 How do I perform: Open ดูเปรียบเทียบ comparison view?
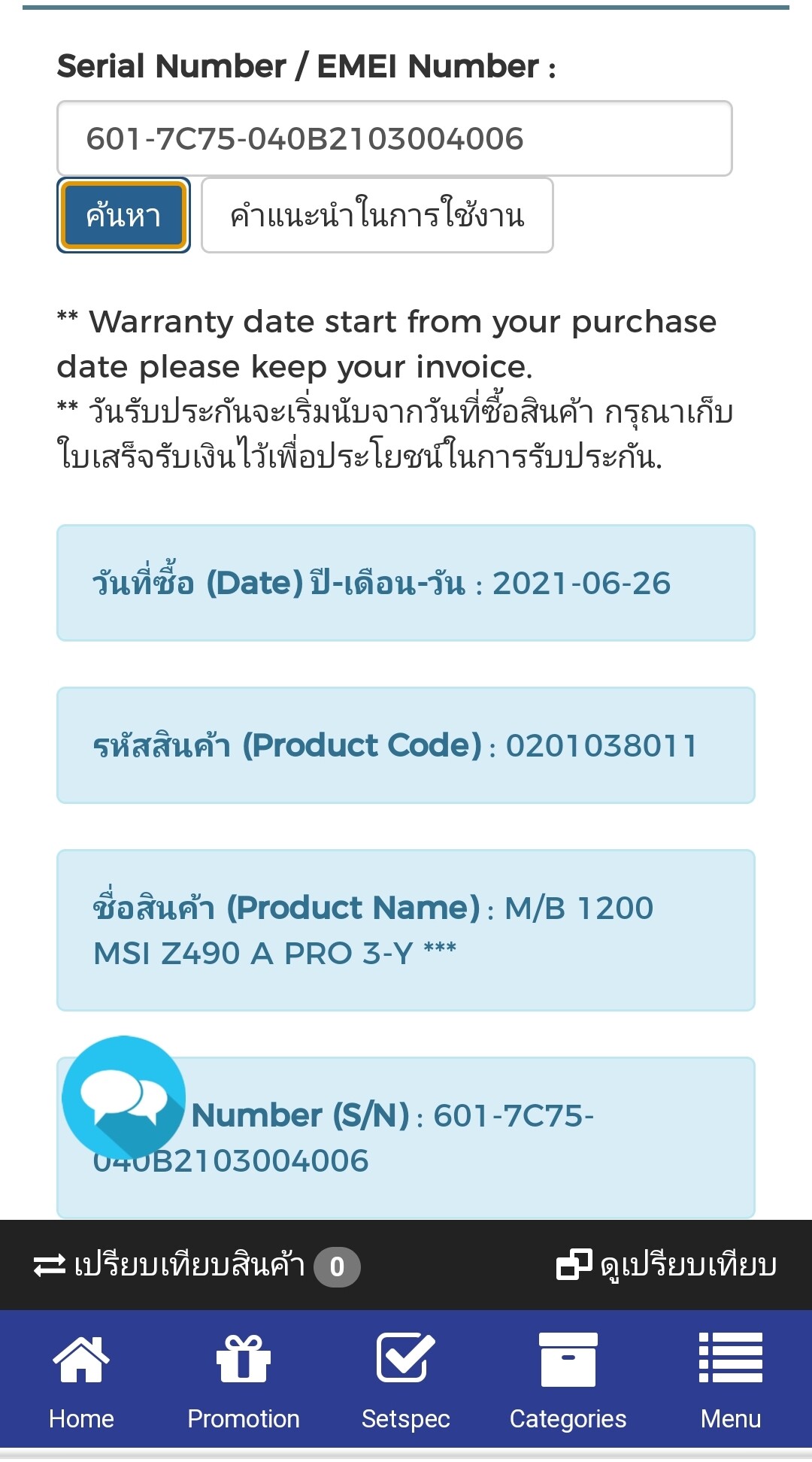666,1265
